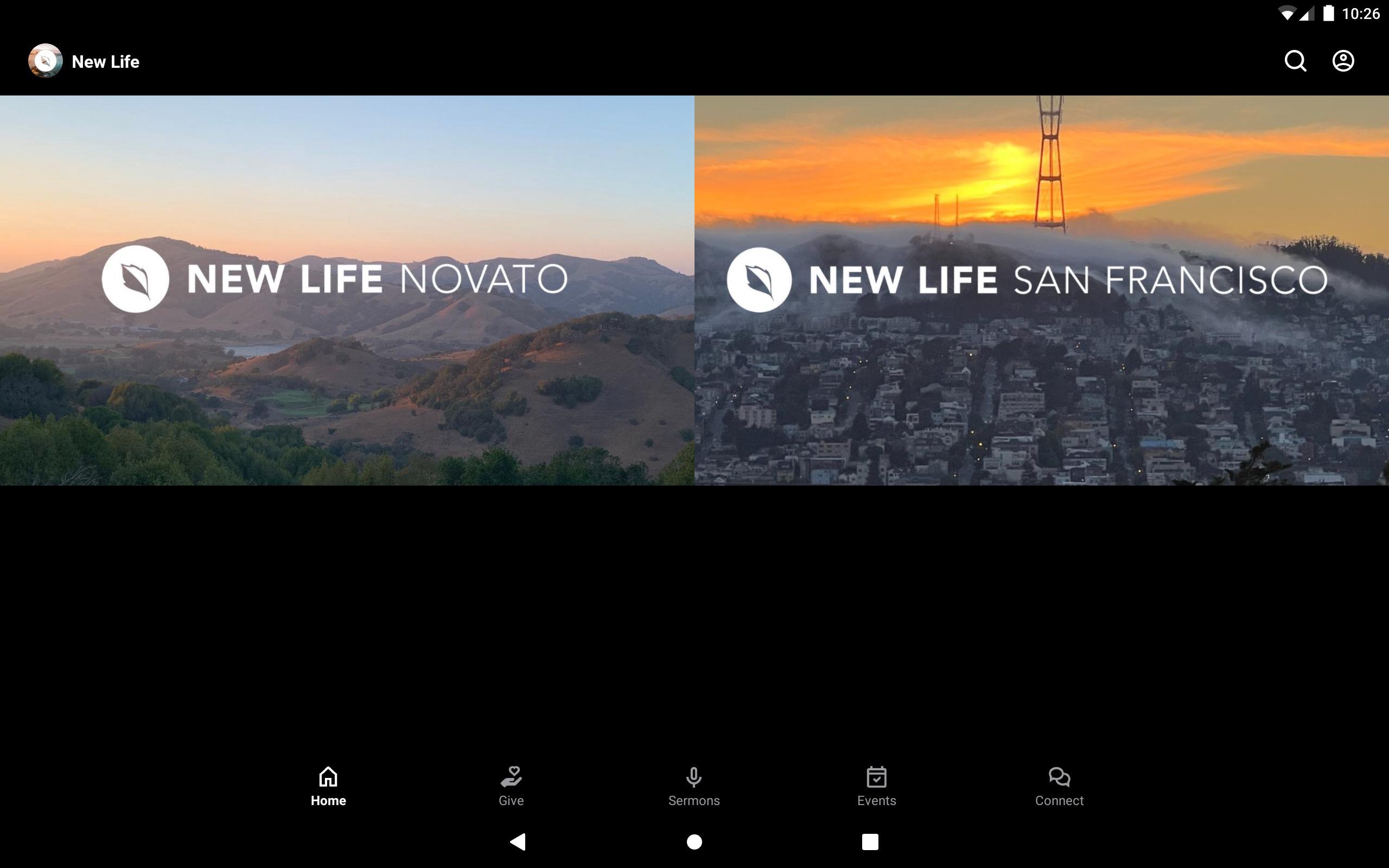Select the New Life Novato campus tile
Viewport: 1389px width, 868px height.
(347, 290)
